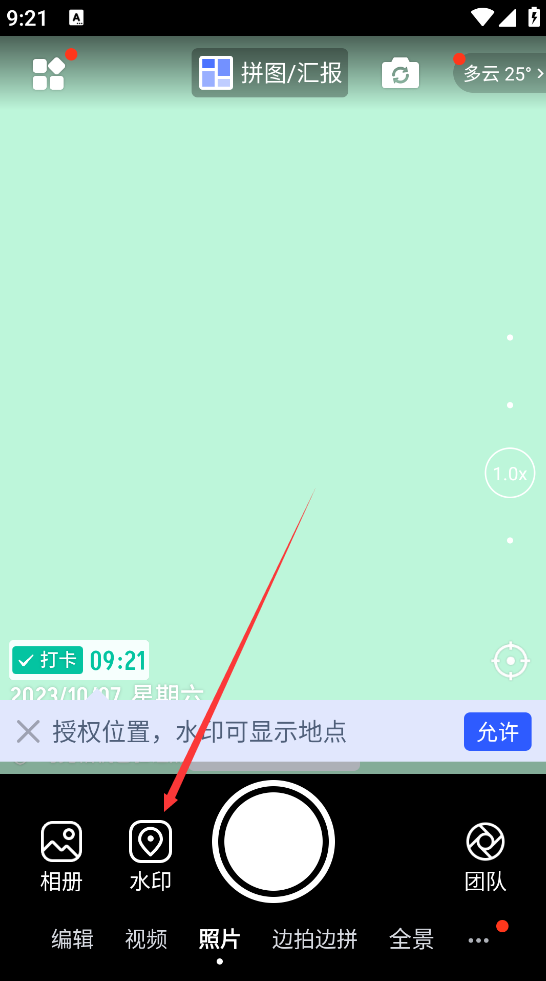Open the 团队 team section
The width and height of the screenshot is (546, 981).
point(485,855)
